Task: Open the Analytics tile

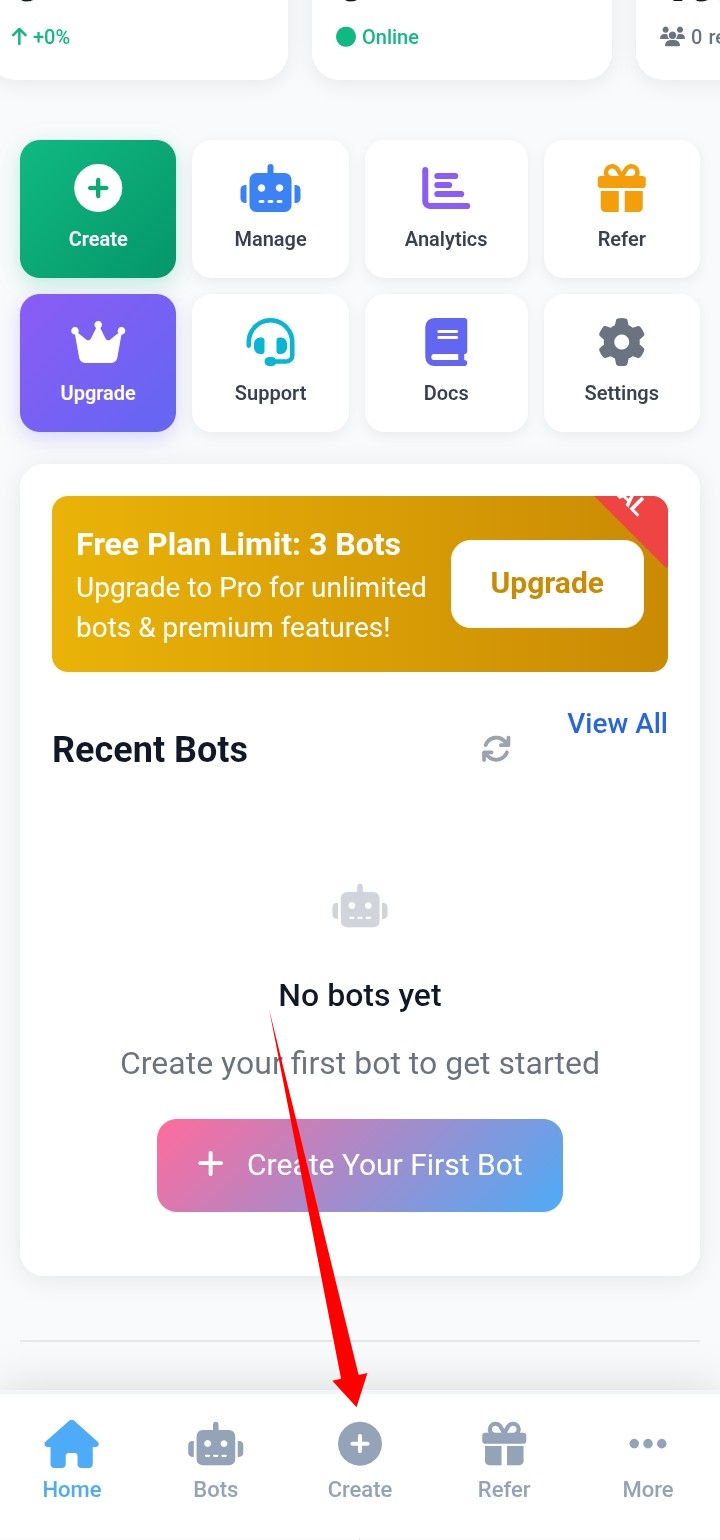Action: (446, 209)
